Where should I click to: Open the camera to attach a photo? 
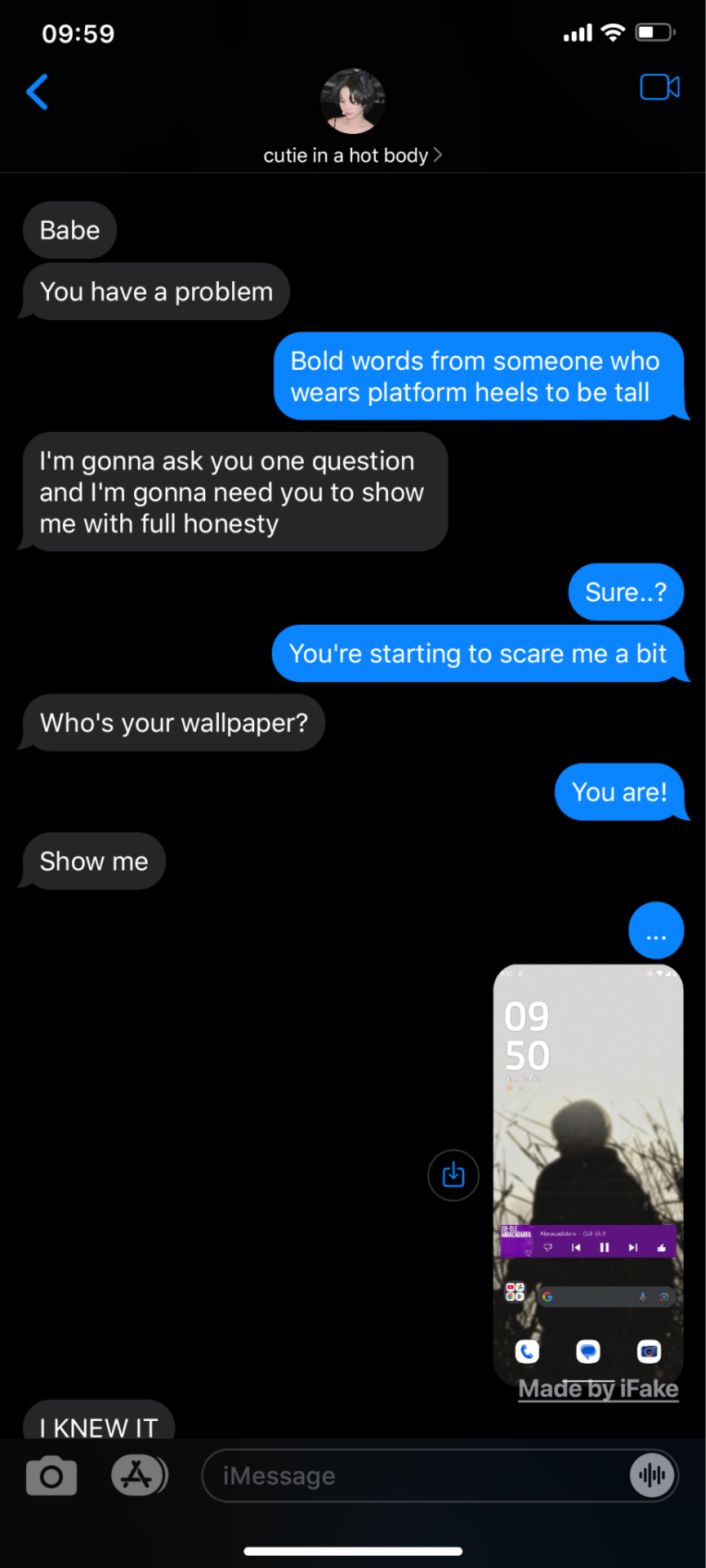[x=51, y=1476]
